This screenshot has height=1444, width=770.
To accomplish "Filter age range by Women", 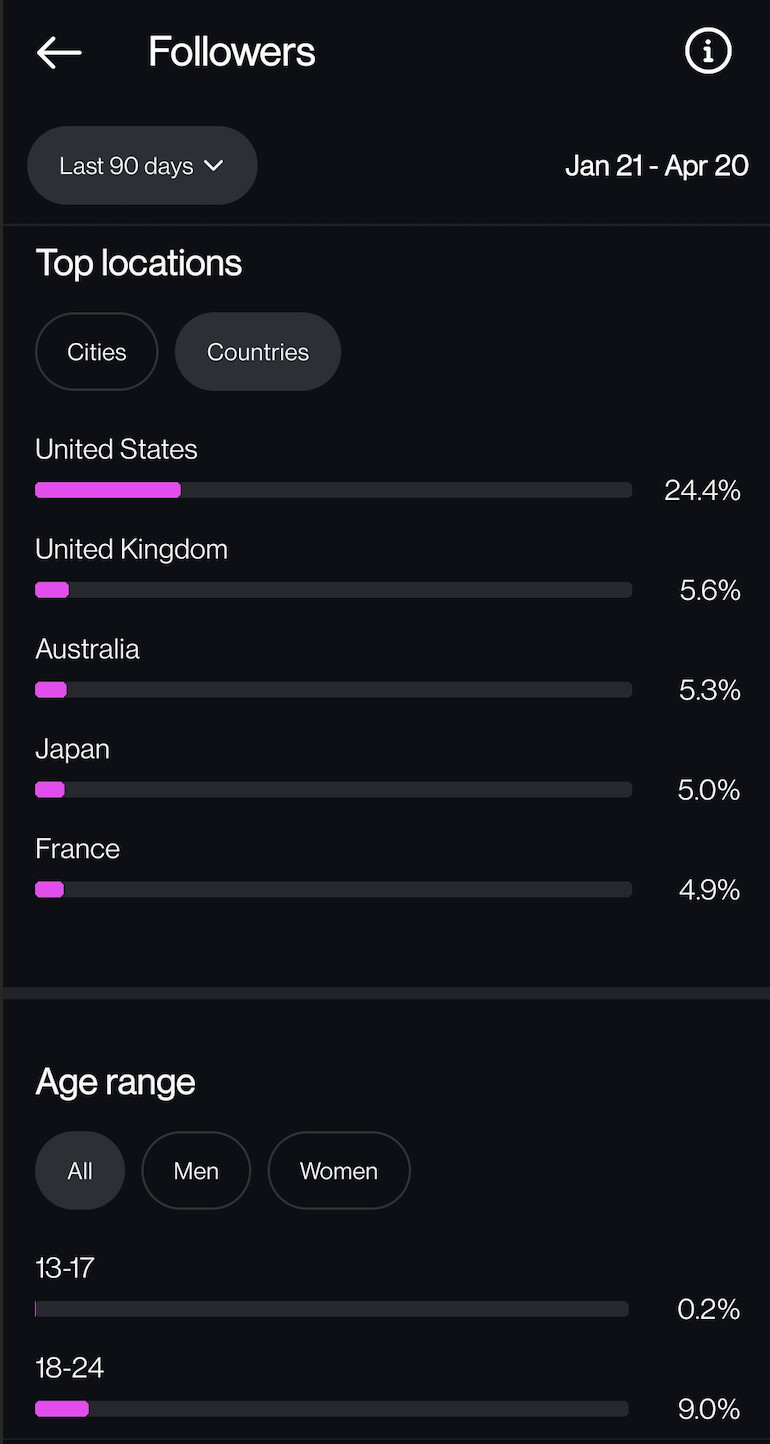I will 339,1171.
